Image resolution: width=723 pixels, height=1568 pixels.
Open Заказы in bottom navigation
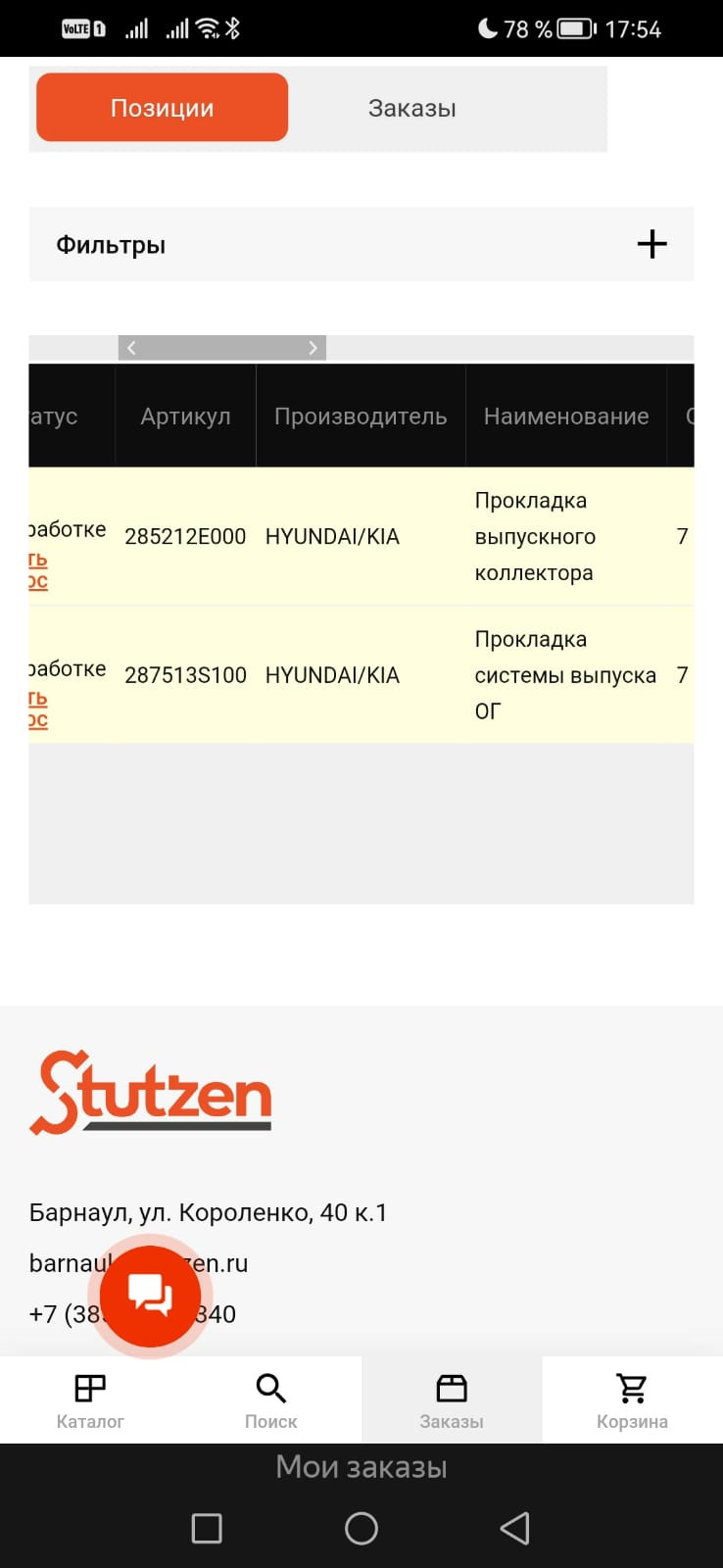[x=452, y=1400]
